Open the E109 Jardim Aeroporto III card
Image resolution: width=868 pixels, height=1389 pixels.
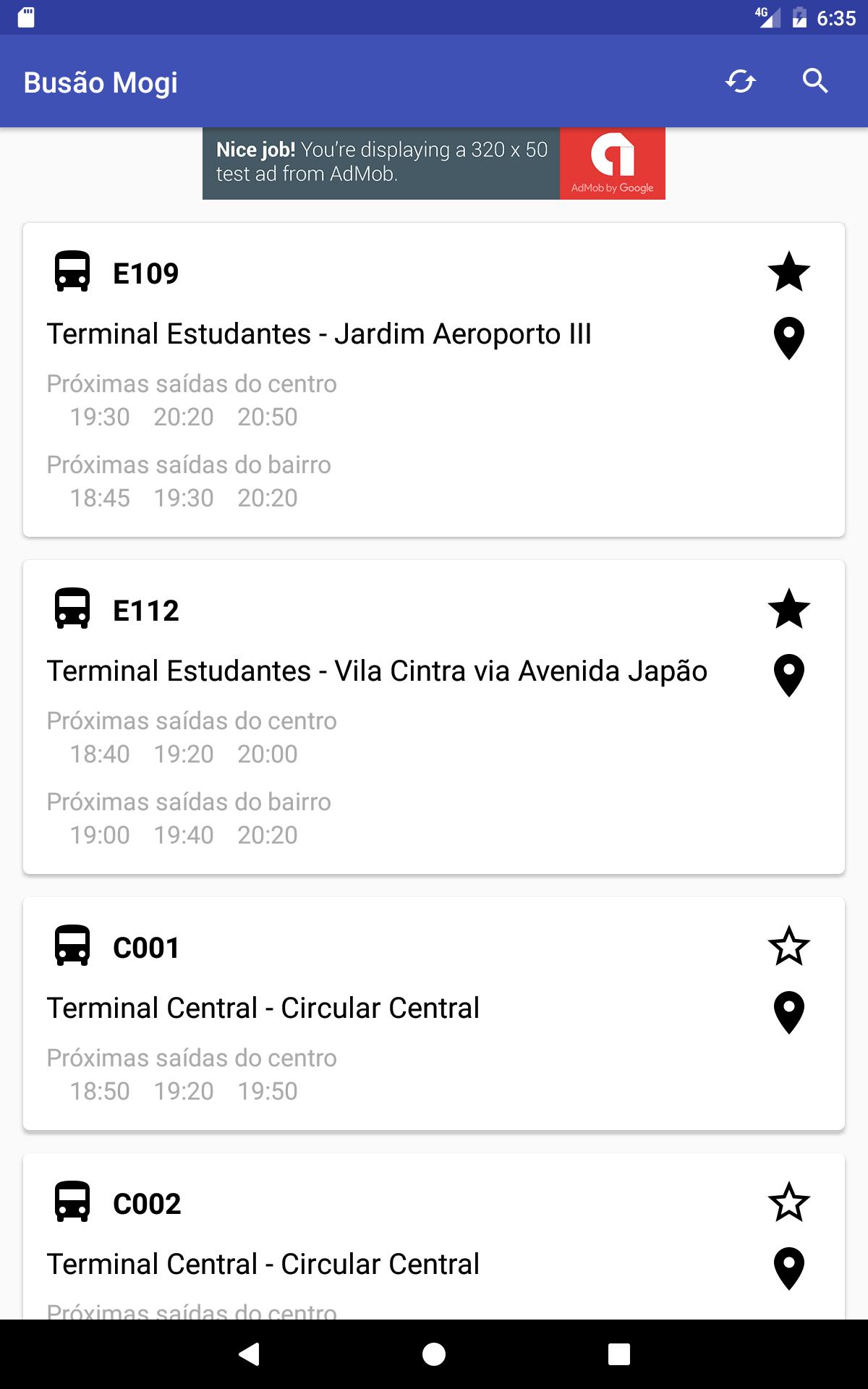434,380
